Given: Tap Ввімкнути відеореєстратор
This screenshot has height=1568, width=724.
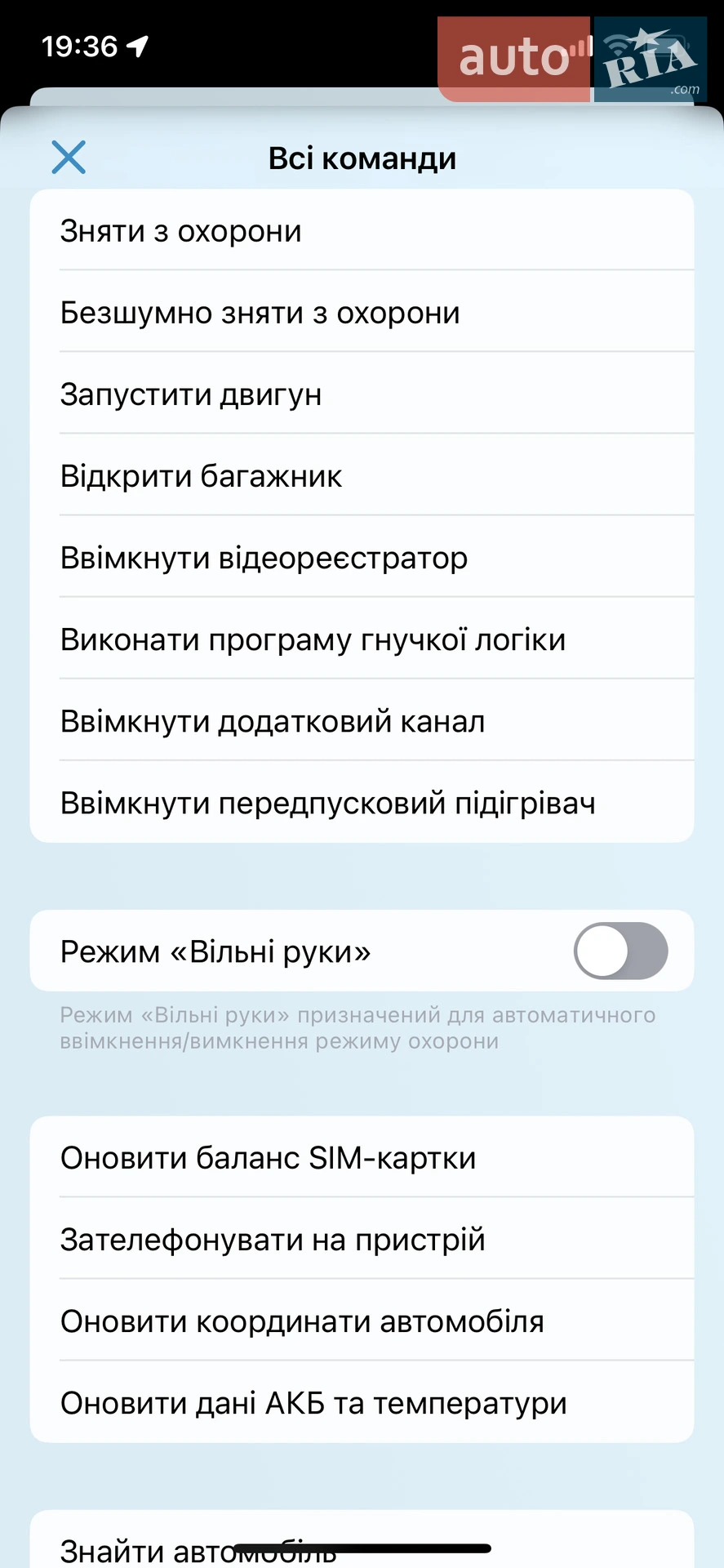Looking at the screenshot, I should pyautogui.click(x=362, y=557).
